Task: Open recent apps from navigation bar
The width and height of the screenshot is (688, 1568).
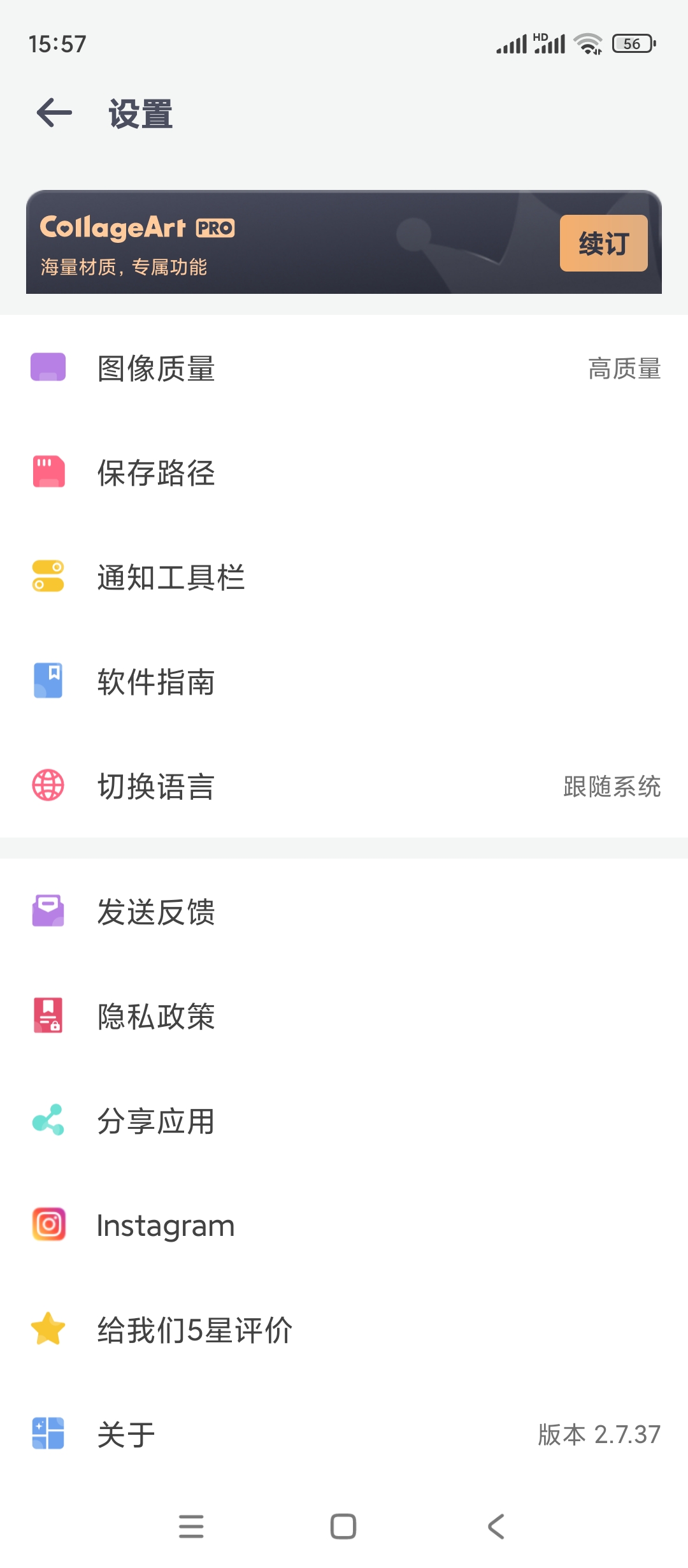Action: pos(191,1527)
